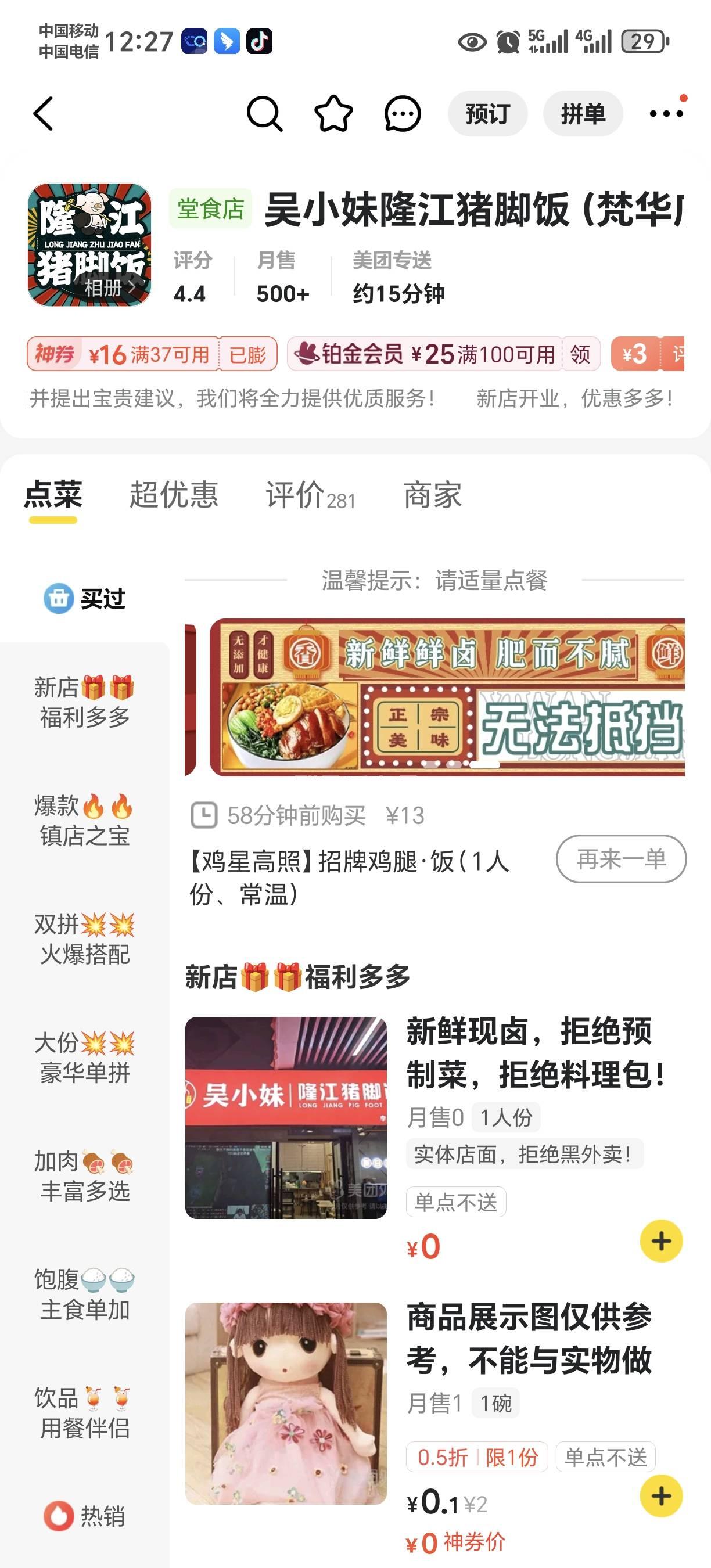
Task: Open the store 相册 album
Action: 109,287
